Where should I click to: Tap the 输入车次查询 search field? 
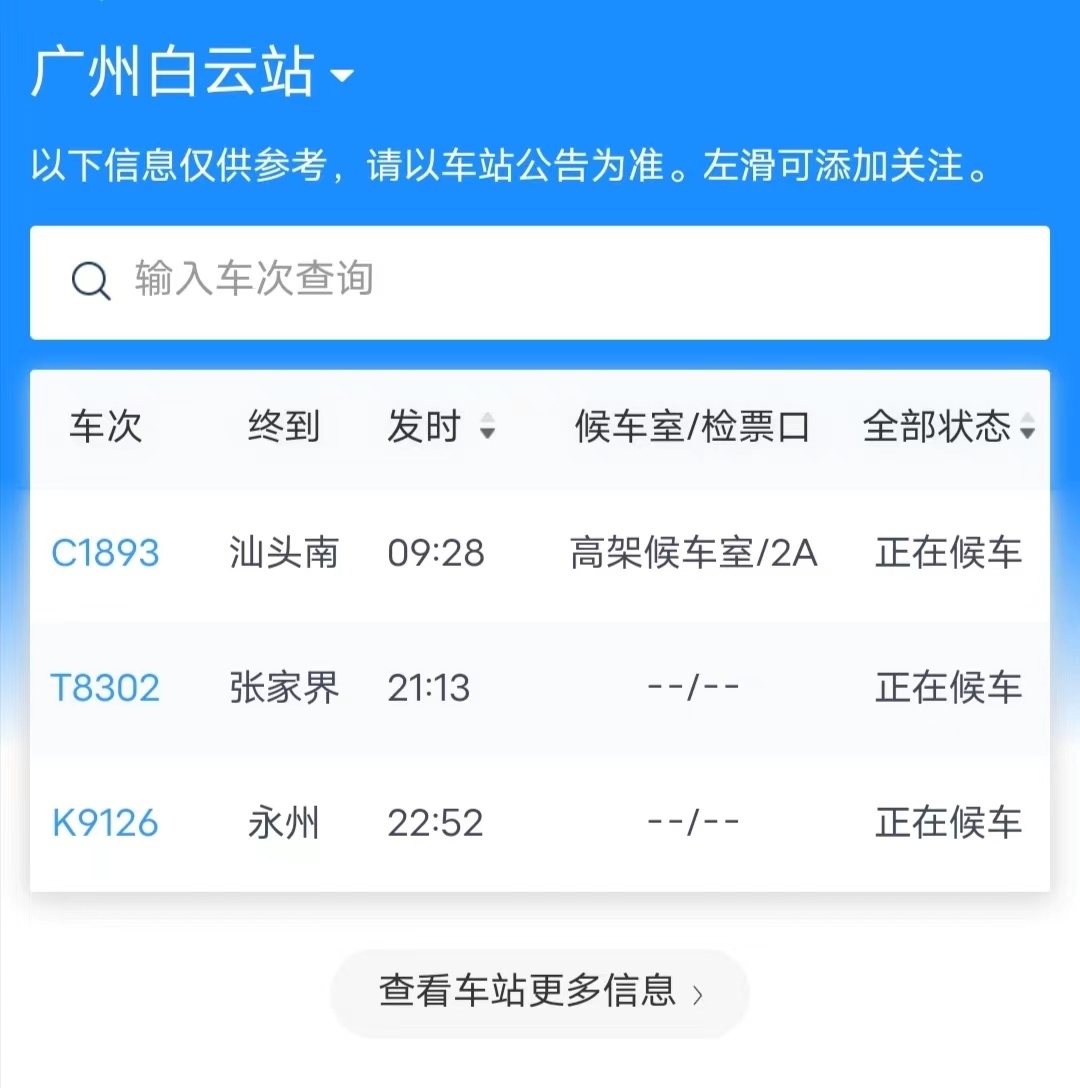tap(540, 282)
